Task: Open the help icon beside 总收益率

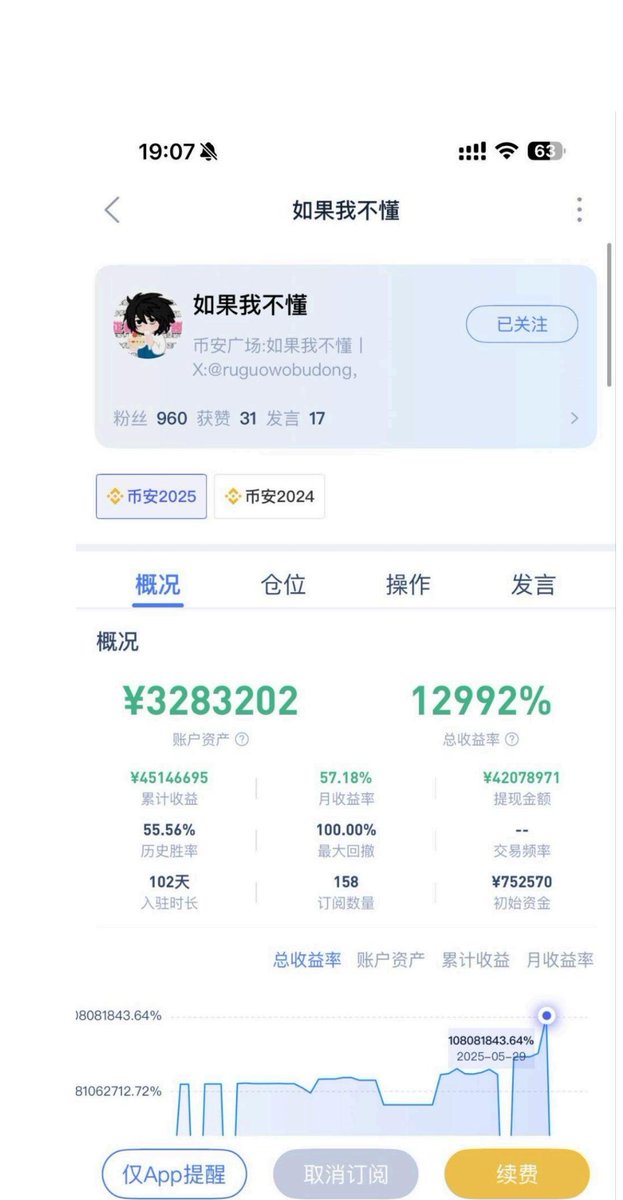Action: pyautogui.click(x=512, y=739)
